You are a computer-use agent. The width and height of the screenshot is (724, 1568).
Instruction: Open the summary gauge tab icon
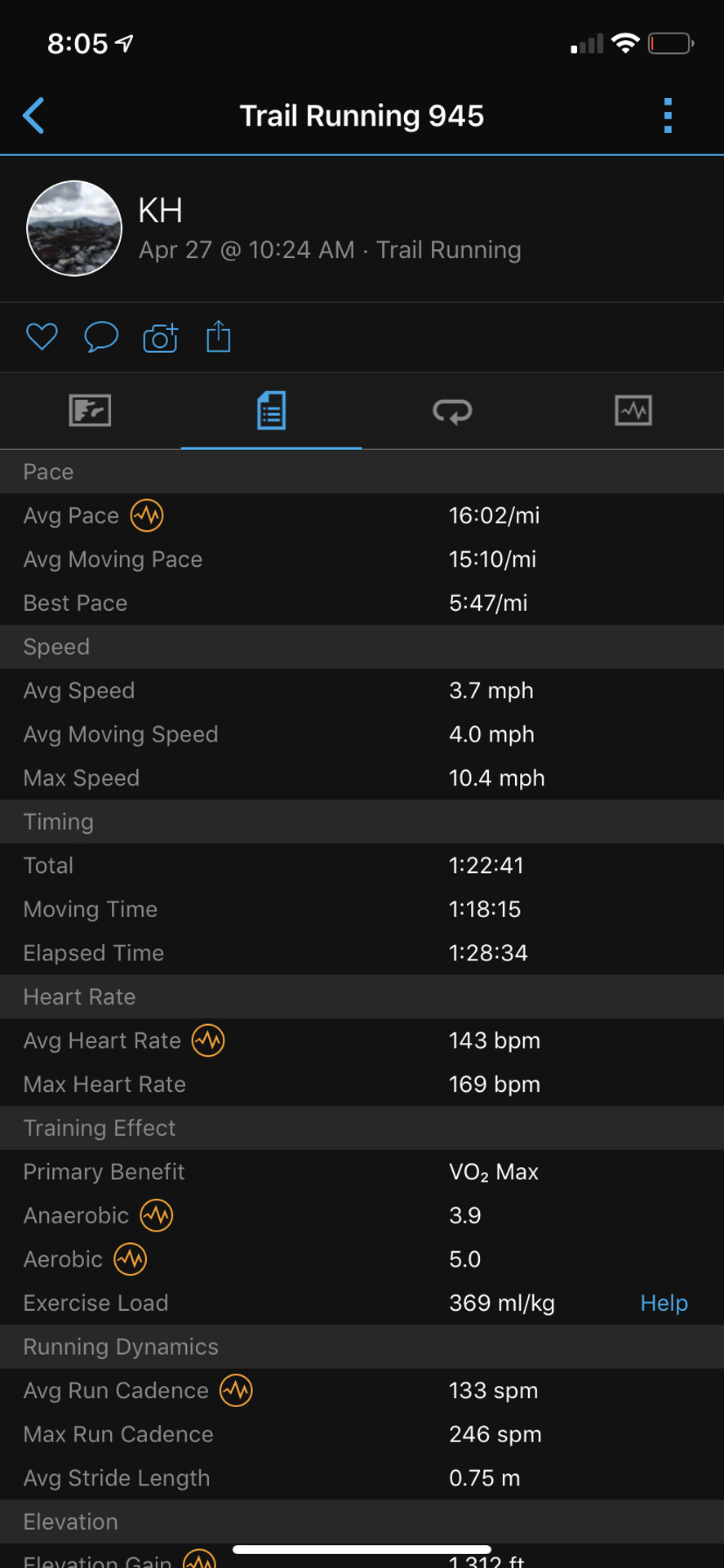[x=90, y=411]
